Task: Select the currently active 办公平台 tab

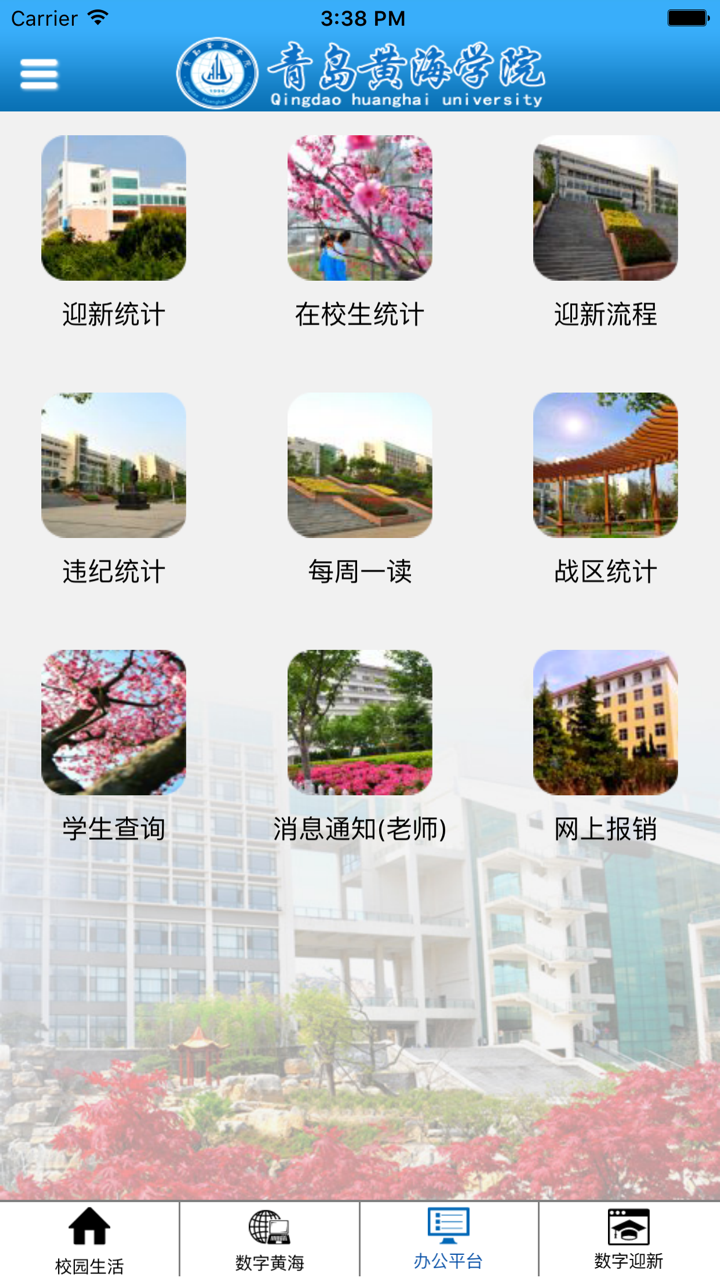Action: click(x=450, y=1238)
